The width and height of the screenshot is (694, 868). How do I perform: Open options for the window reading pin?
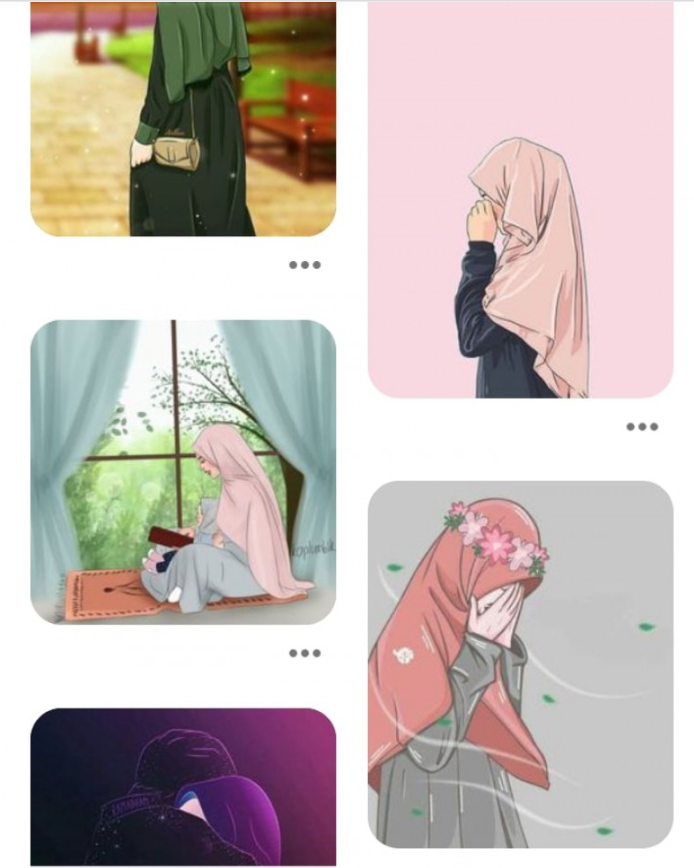coord(305,653)
